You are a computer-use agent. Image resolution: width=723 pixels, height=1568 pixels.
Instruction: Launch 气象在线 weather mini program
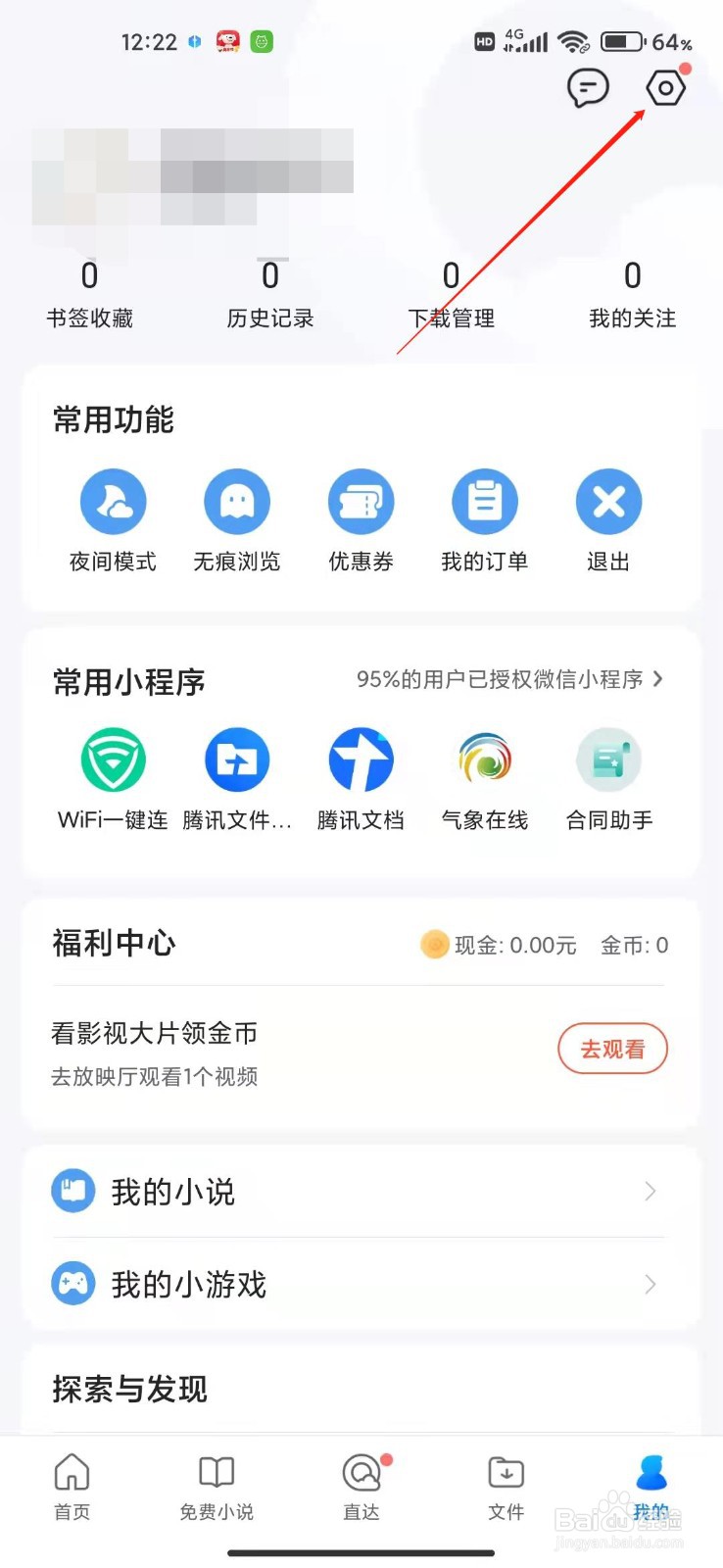tap(484, 759)
